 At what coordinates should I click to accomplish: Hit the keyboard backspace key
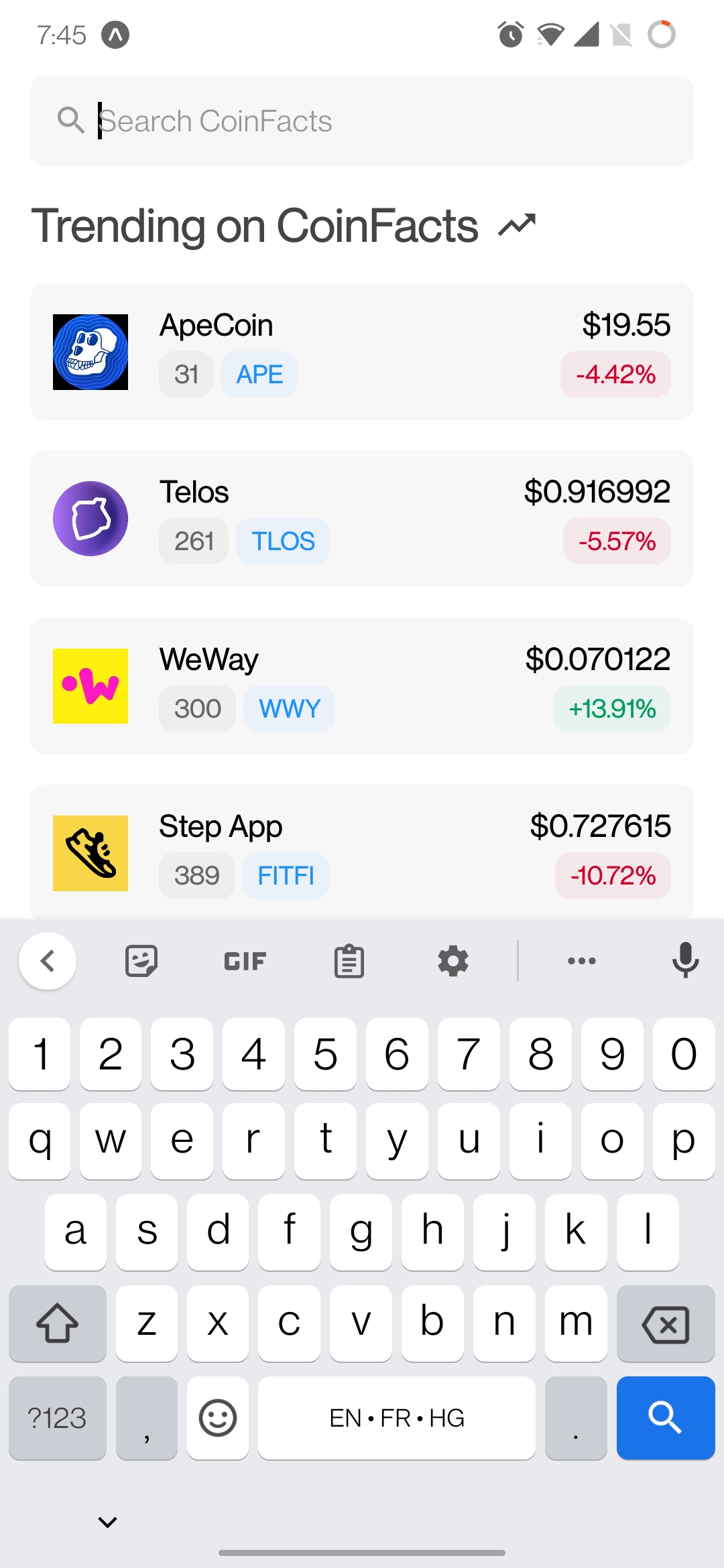665,1324
